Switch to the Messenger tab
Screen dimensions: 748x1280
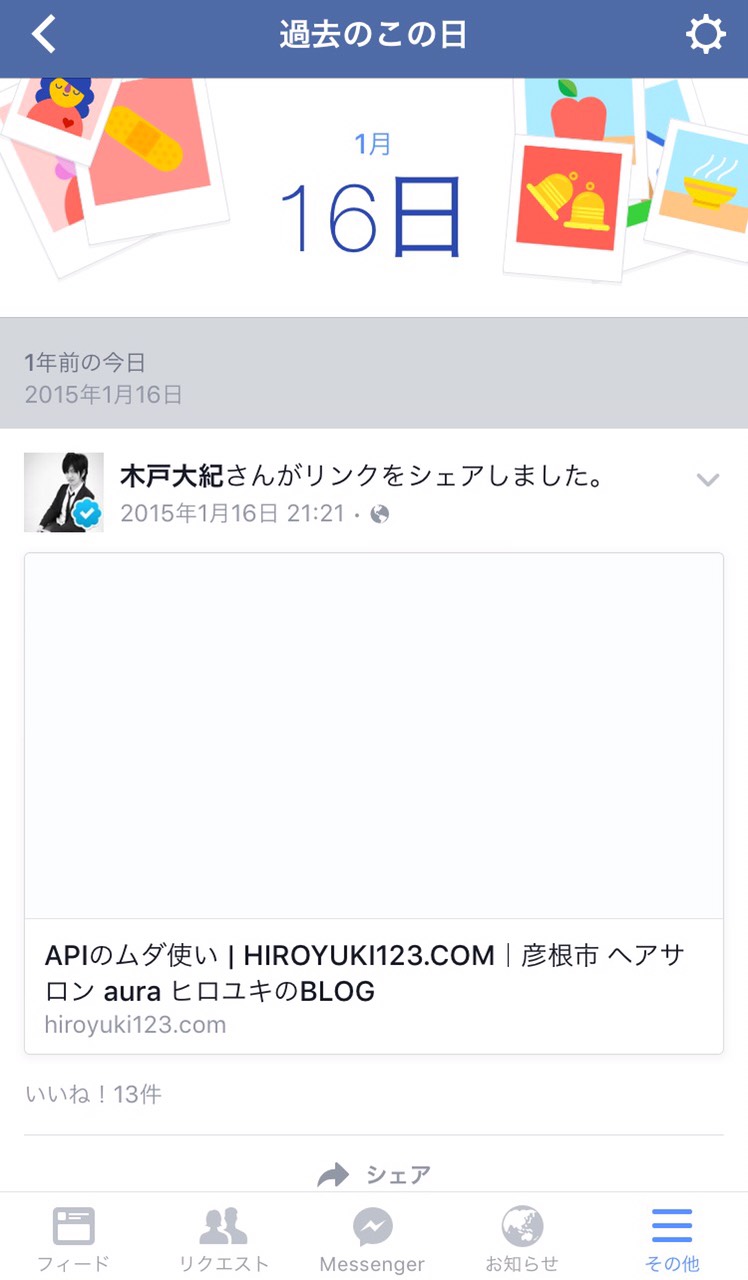(372, 1238)
